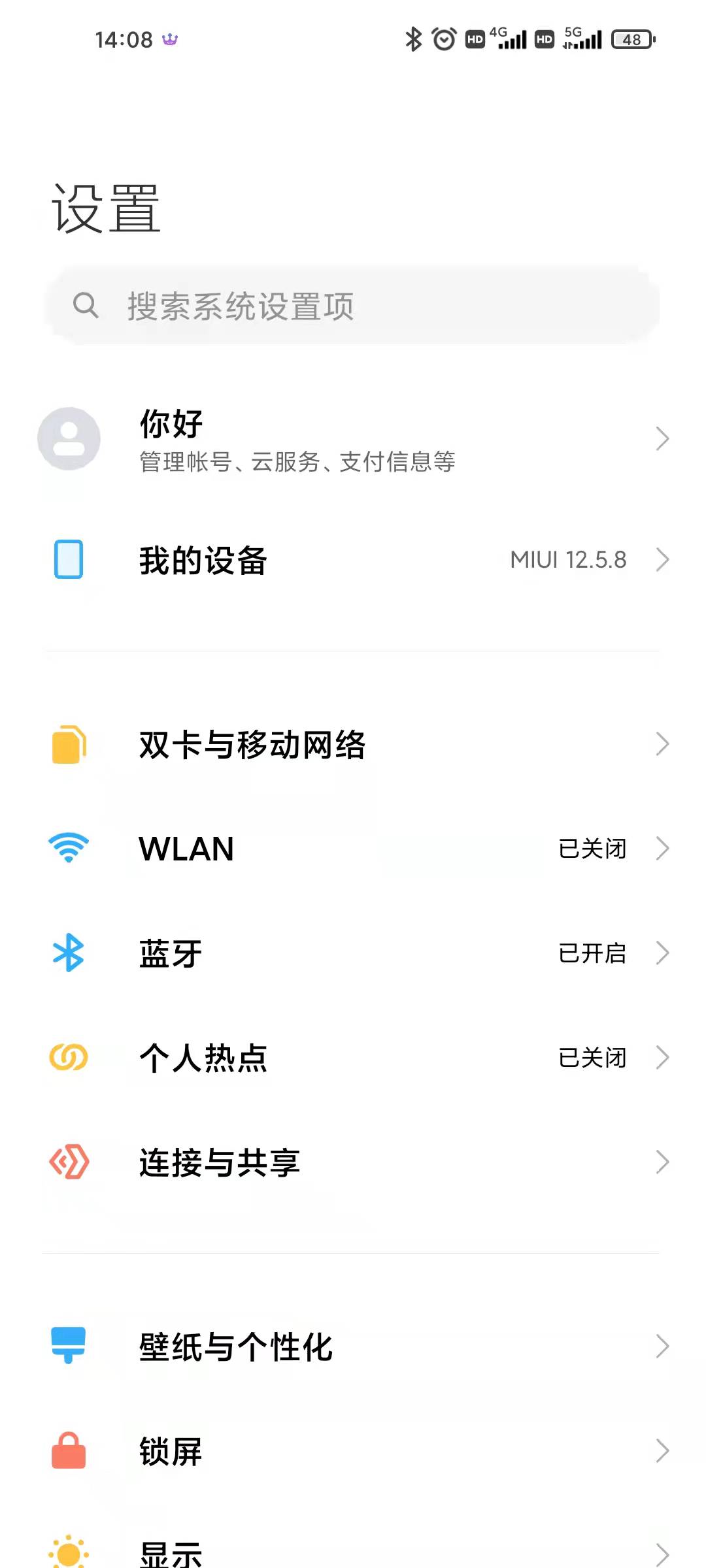The image size is (706, 1568).
Task: Select the 双卡与移动网络 SIM card icon
Action: [69, 743]
